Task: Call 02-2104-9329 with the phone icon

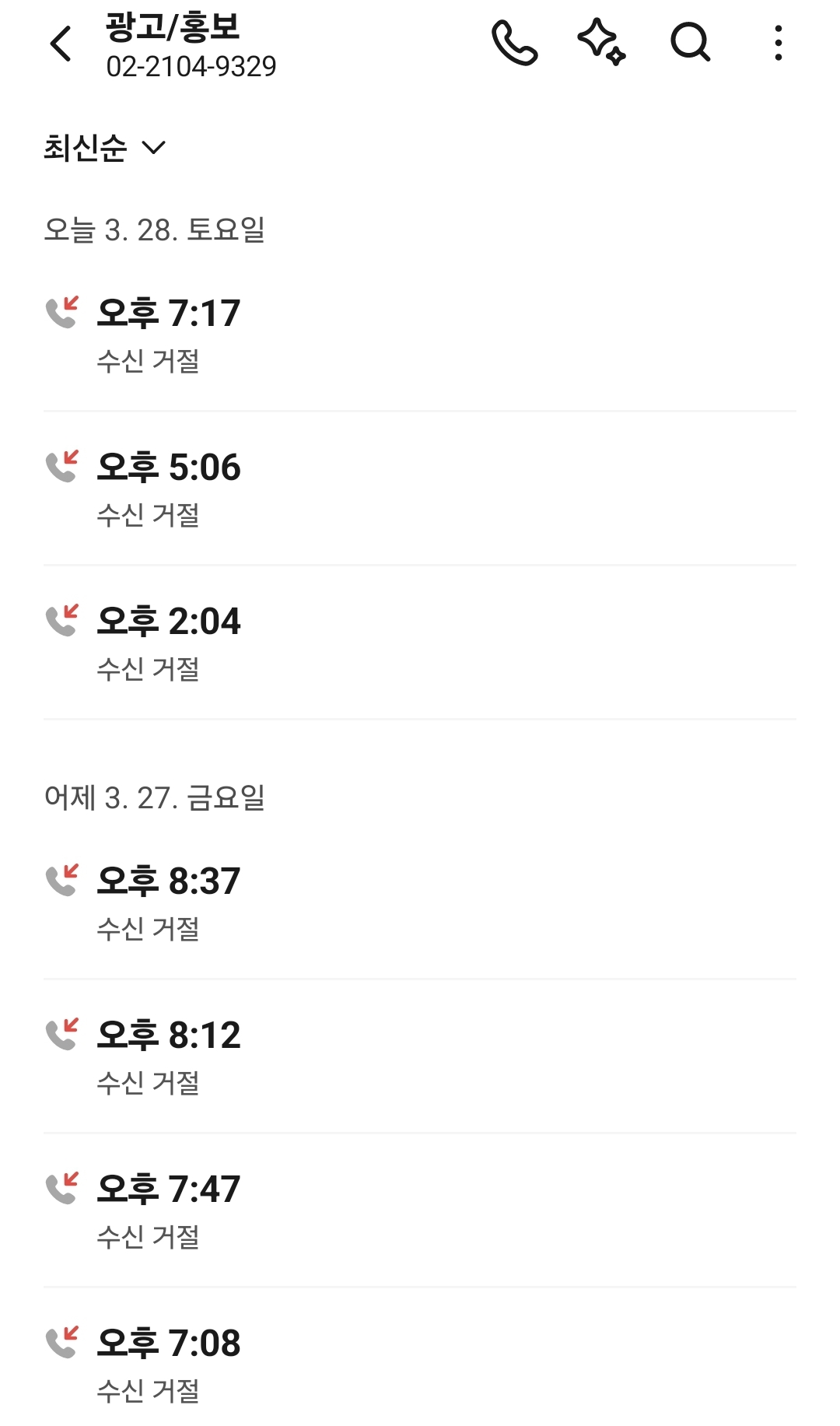Action: pos(514,44)
